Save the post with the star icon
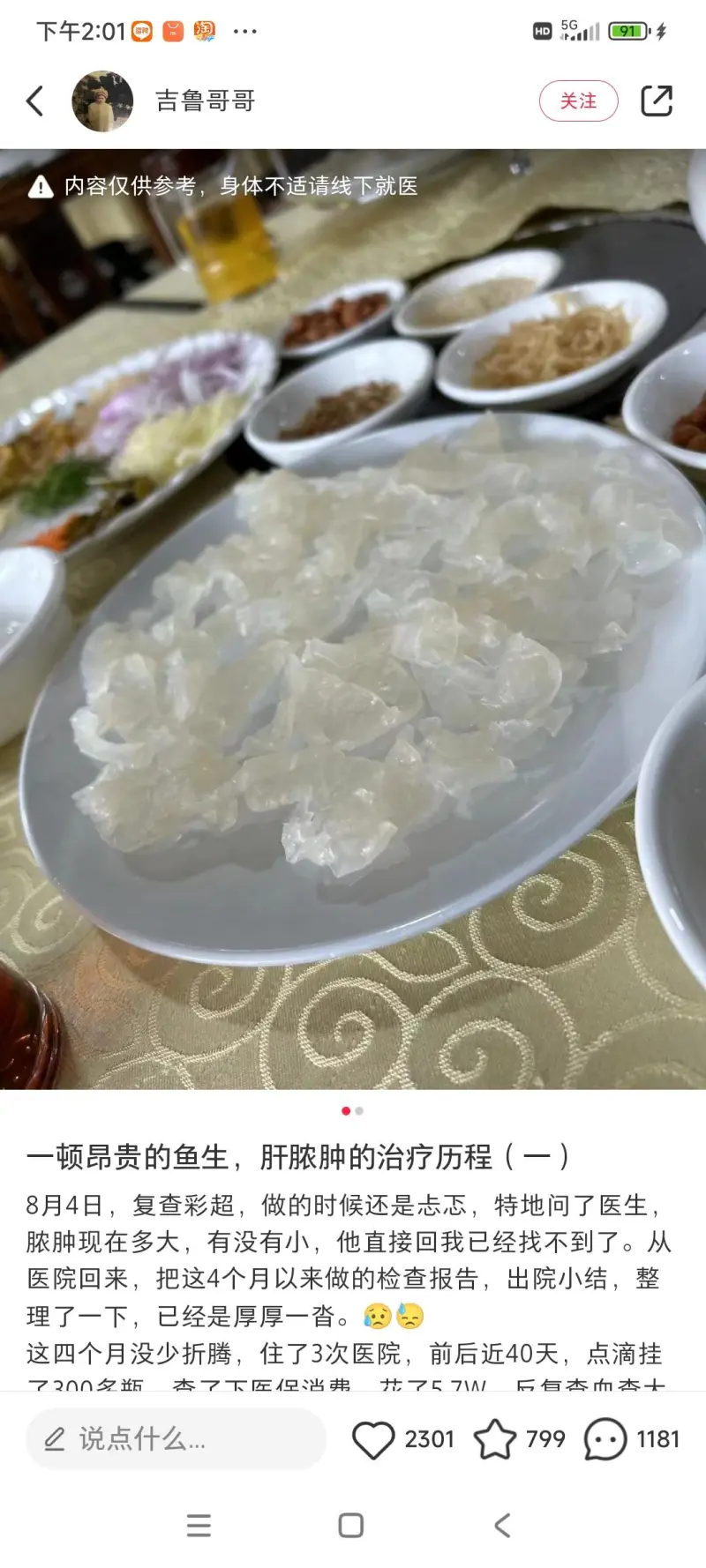Image resolution: width=706 pixels, height=1568 pixels. (494, 1439)
